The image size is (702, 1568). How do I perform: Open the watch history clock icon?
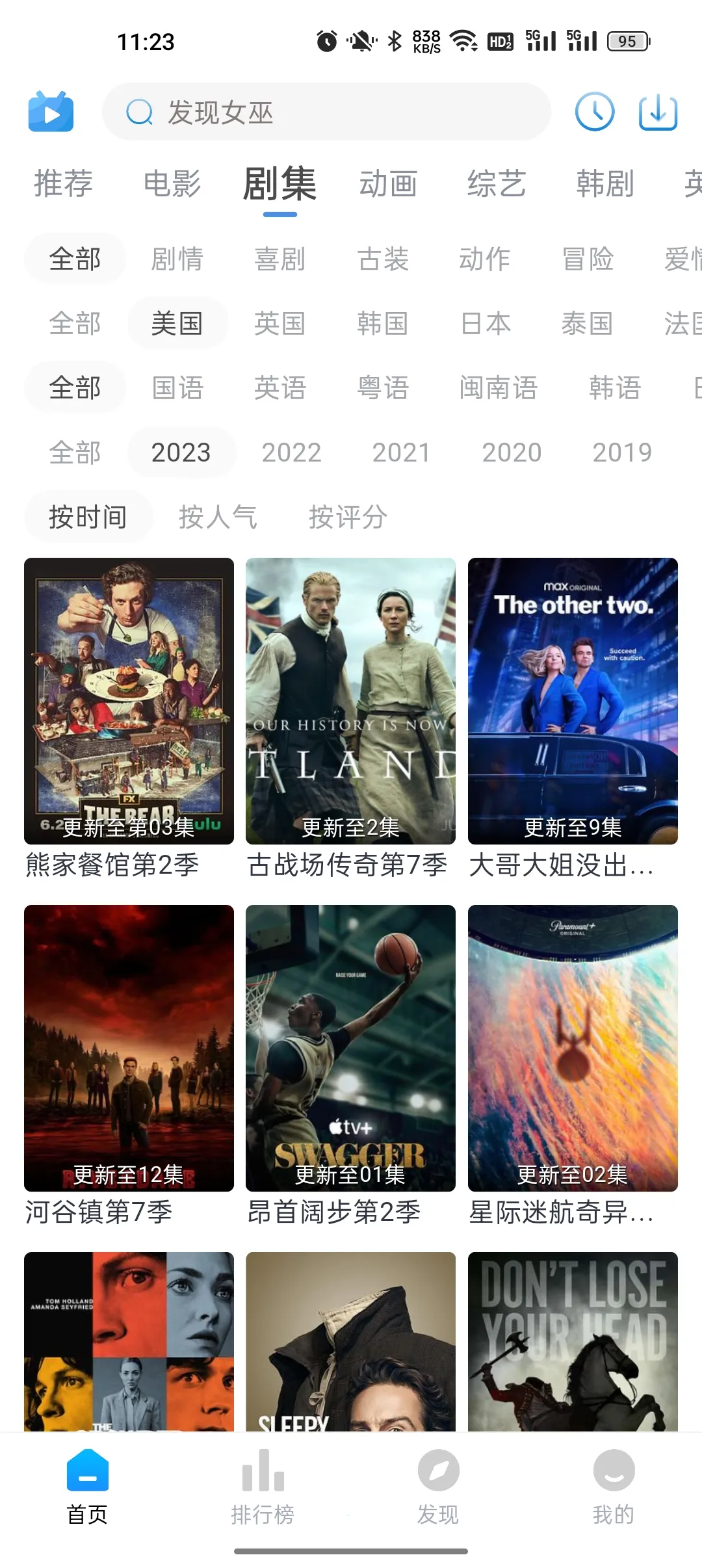594,112
